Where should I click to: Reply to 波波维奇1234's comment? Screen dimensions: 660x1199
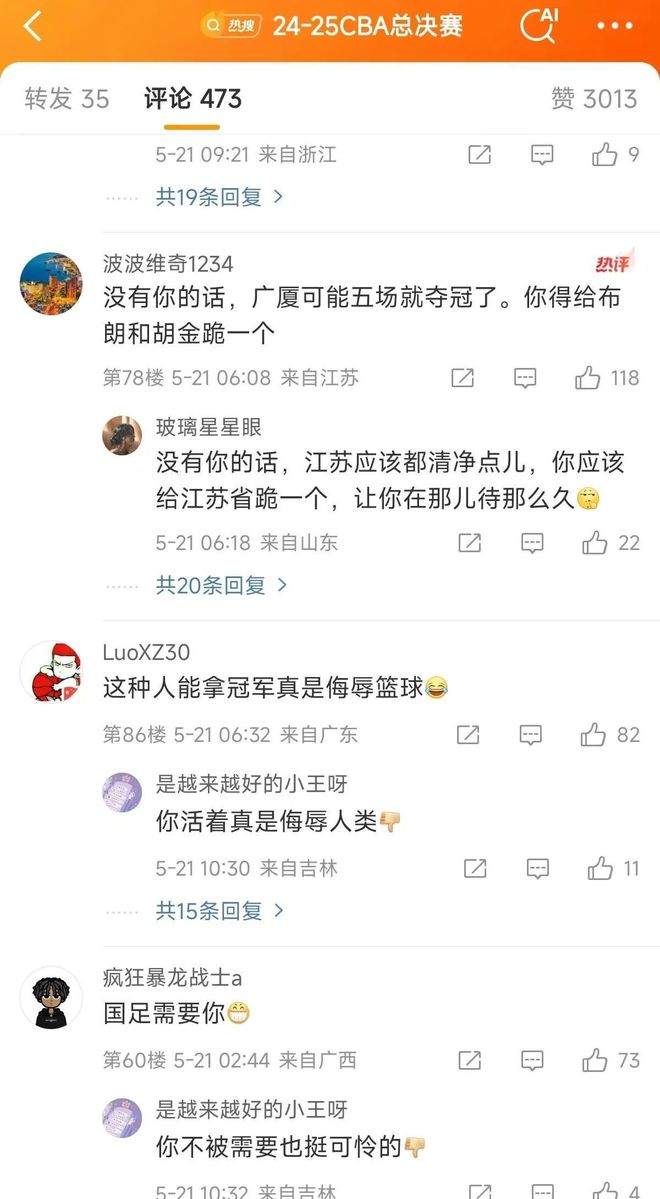click(x=525, y=378)
